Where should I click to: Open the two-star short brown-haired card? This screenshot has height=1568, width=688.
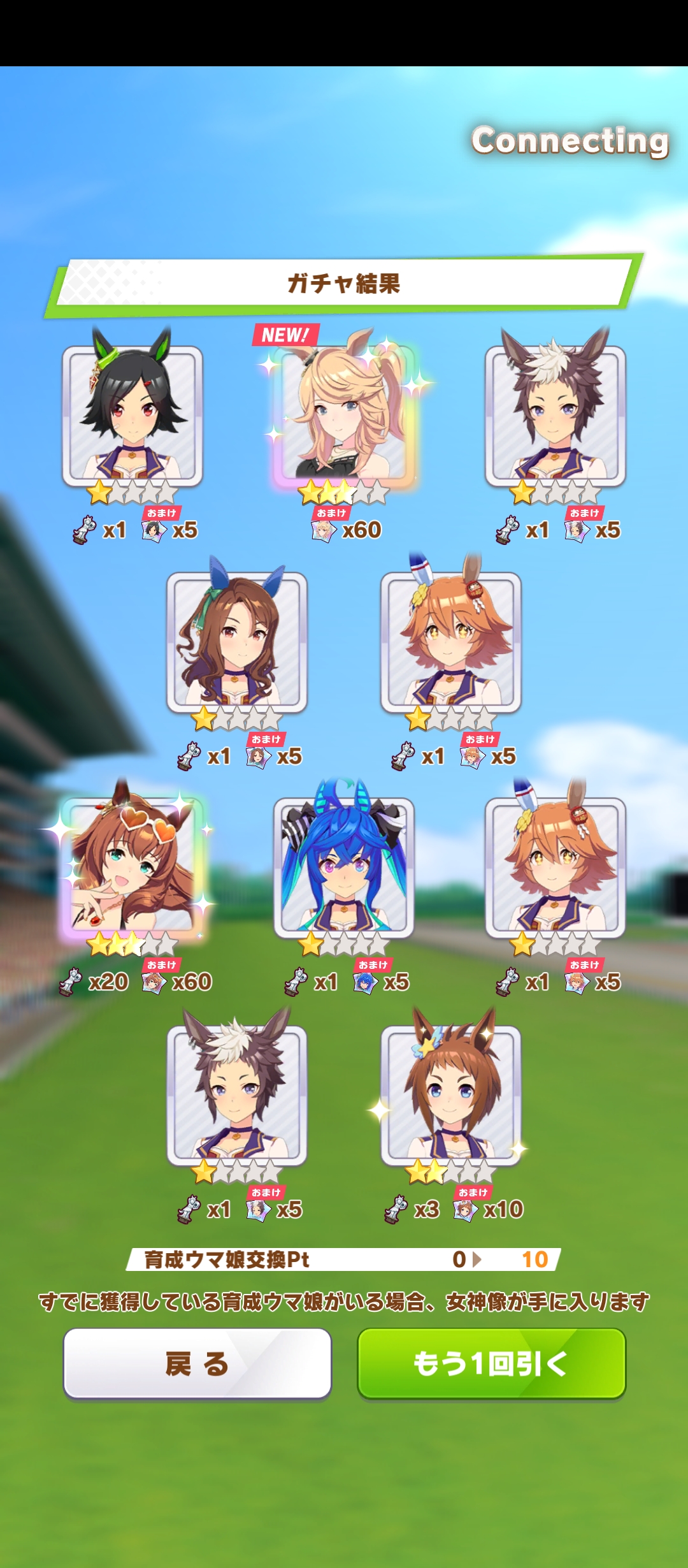tap(450, 1093)
